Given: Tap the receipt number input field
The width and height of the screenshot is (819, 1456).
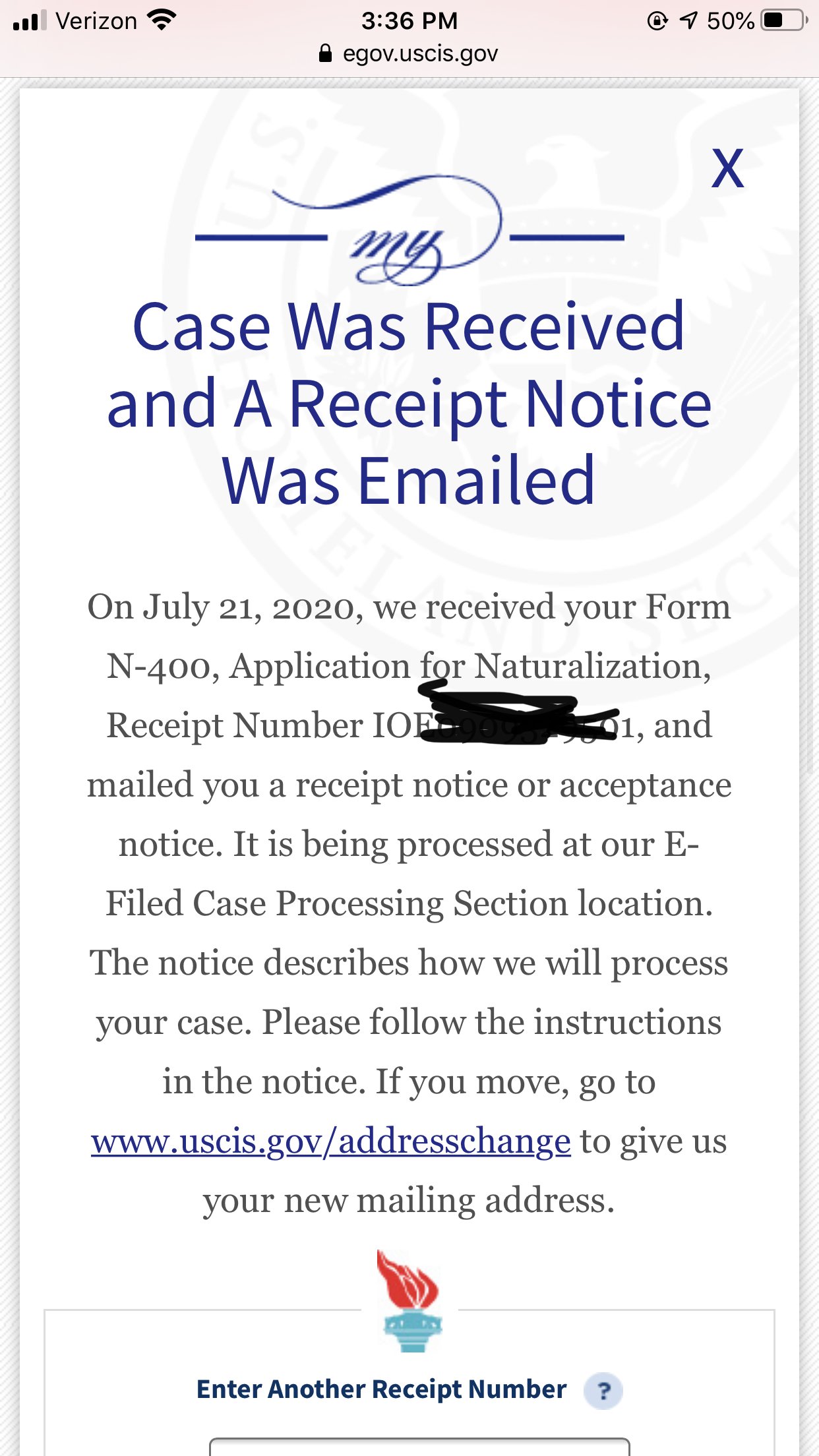Looking at the screenshot, I should [419, 1446].
